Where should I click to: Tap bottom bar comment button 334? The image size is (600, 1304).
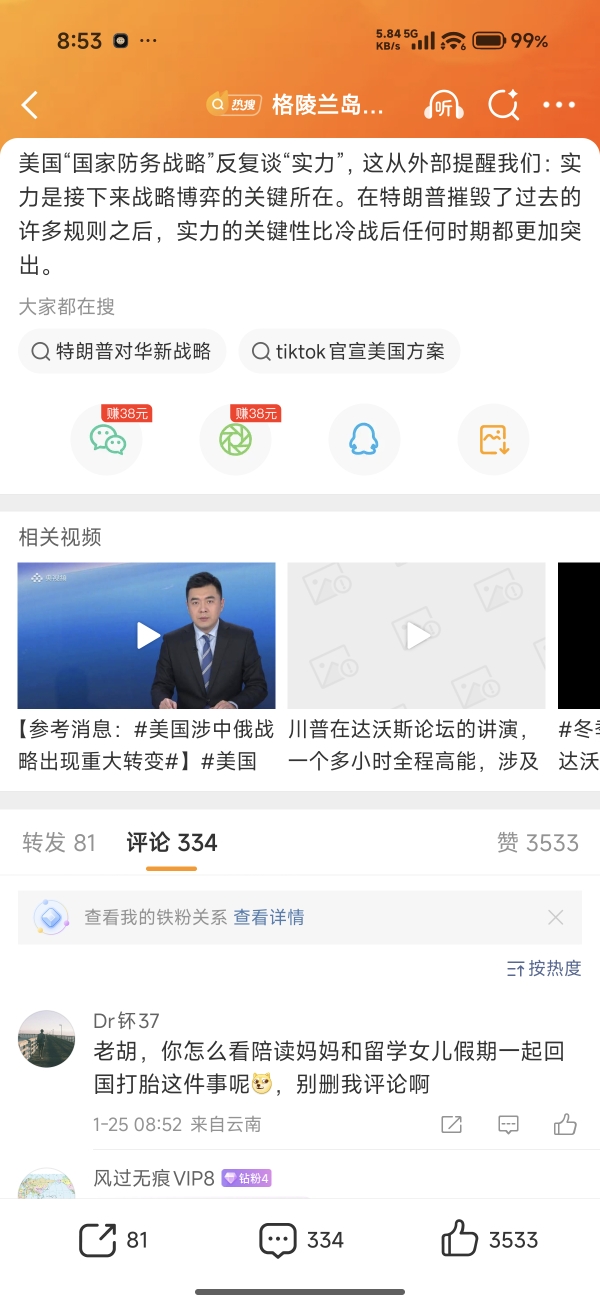coord(301,1240)
